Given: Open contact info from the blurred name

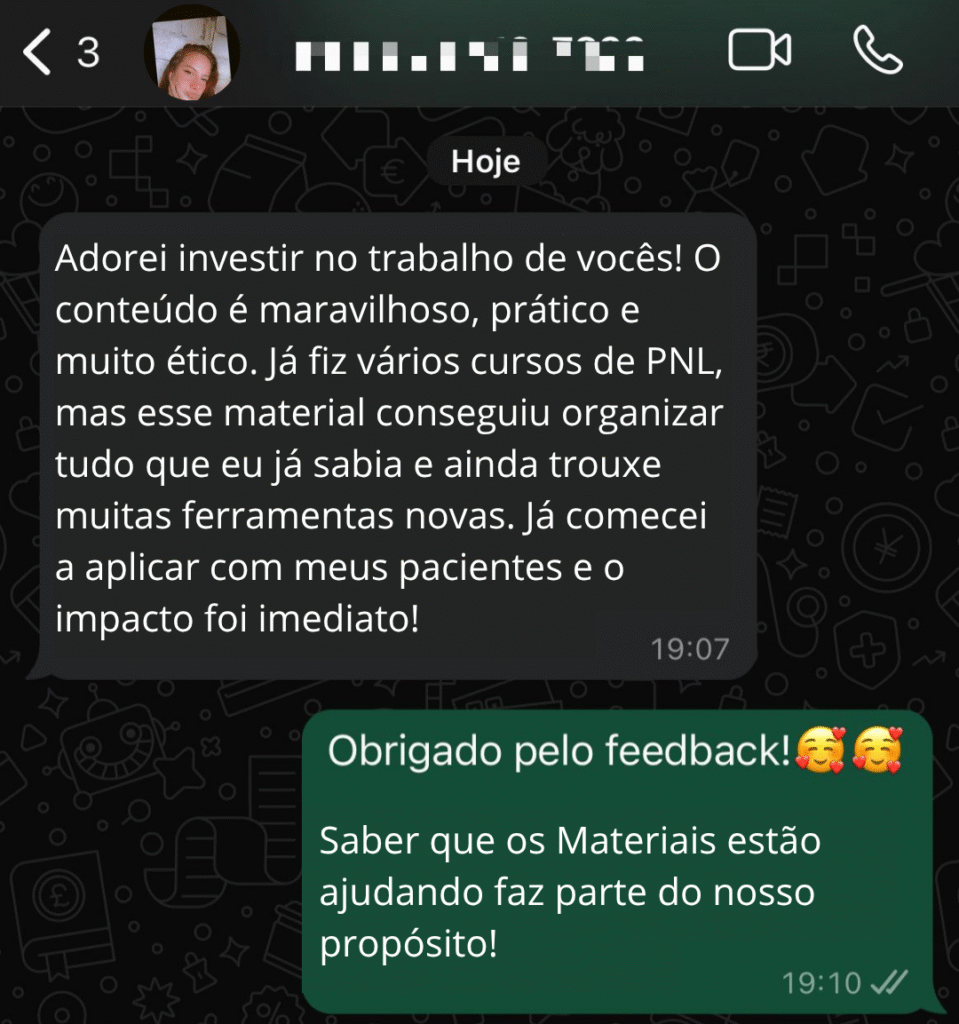Looking at the screenshot, I should tap(469, 54).
